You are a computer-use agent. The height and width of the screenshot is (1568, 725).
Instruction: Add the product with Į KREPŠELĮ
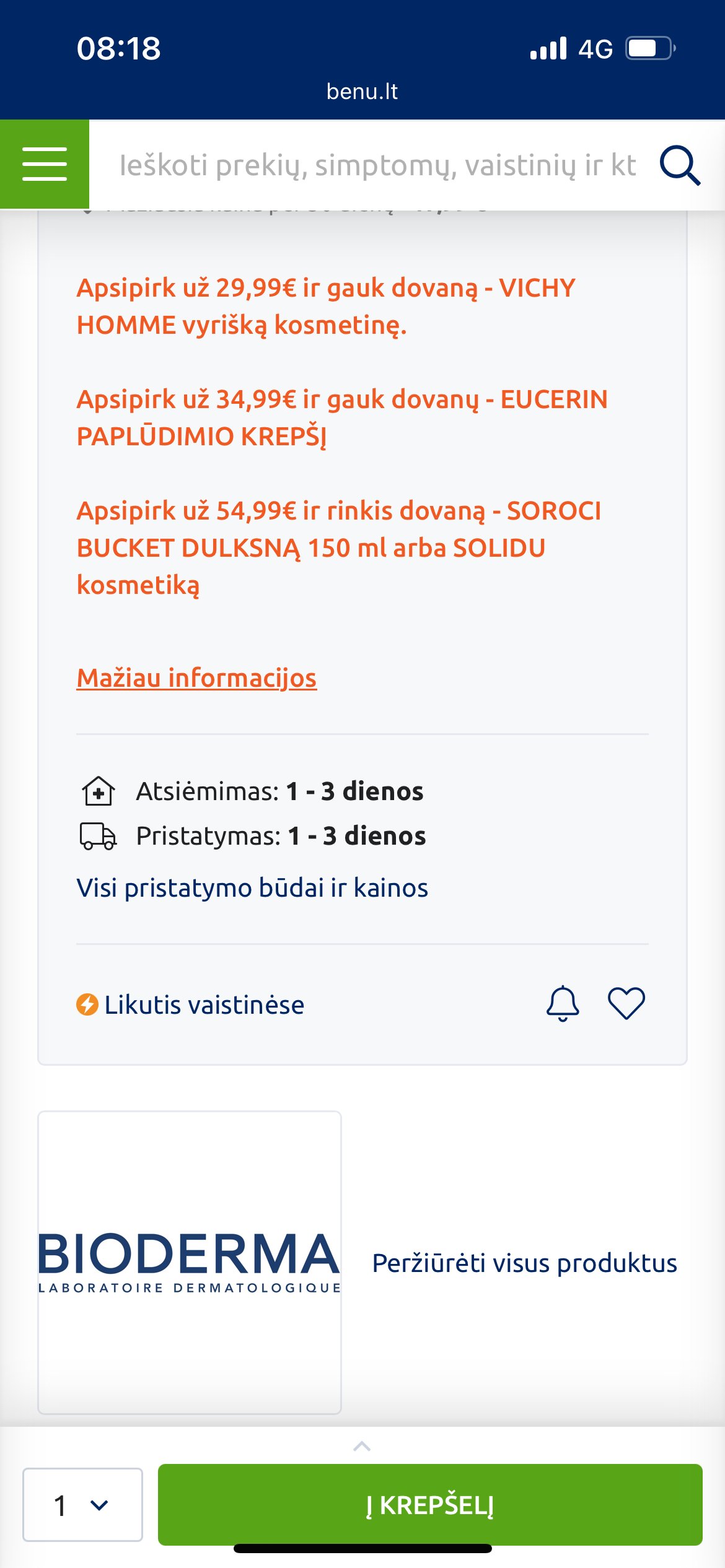coord(430,1505)
